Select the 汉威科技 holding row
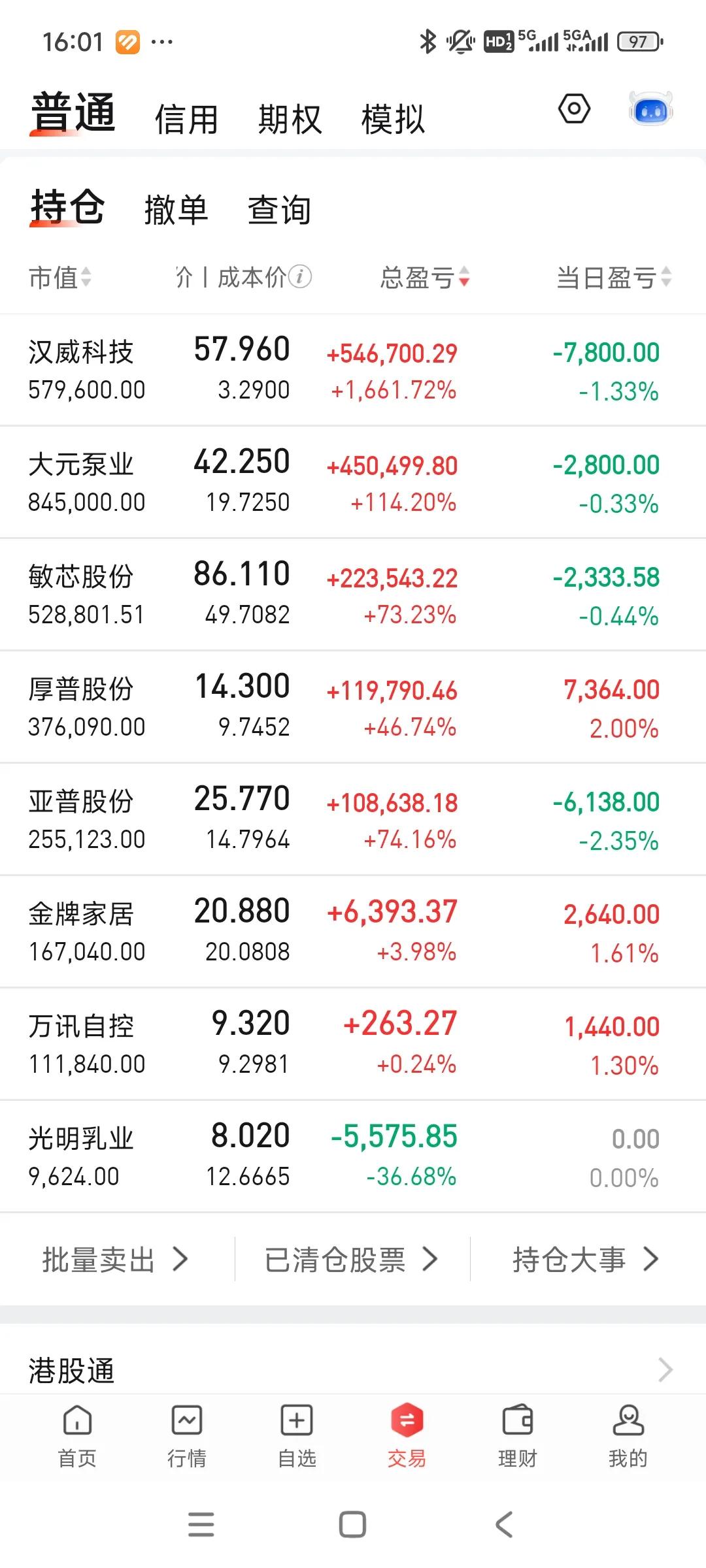 click(353, 369)
